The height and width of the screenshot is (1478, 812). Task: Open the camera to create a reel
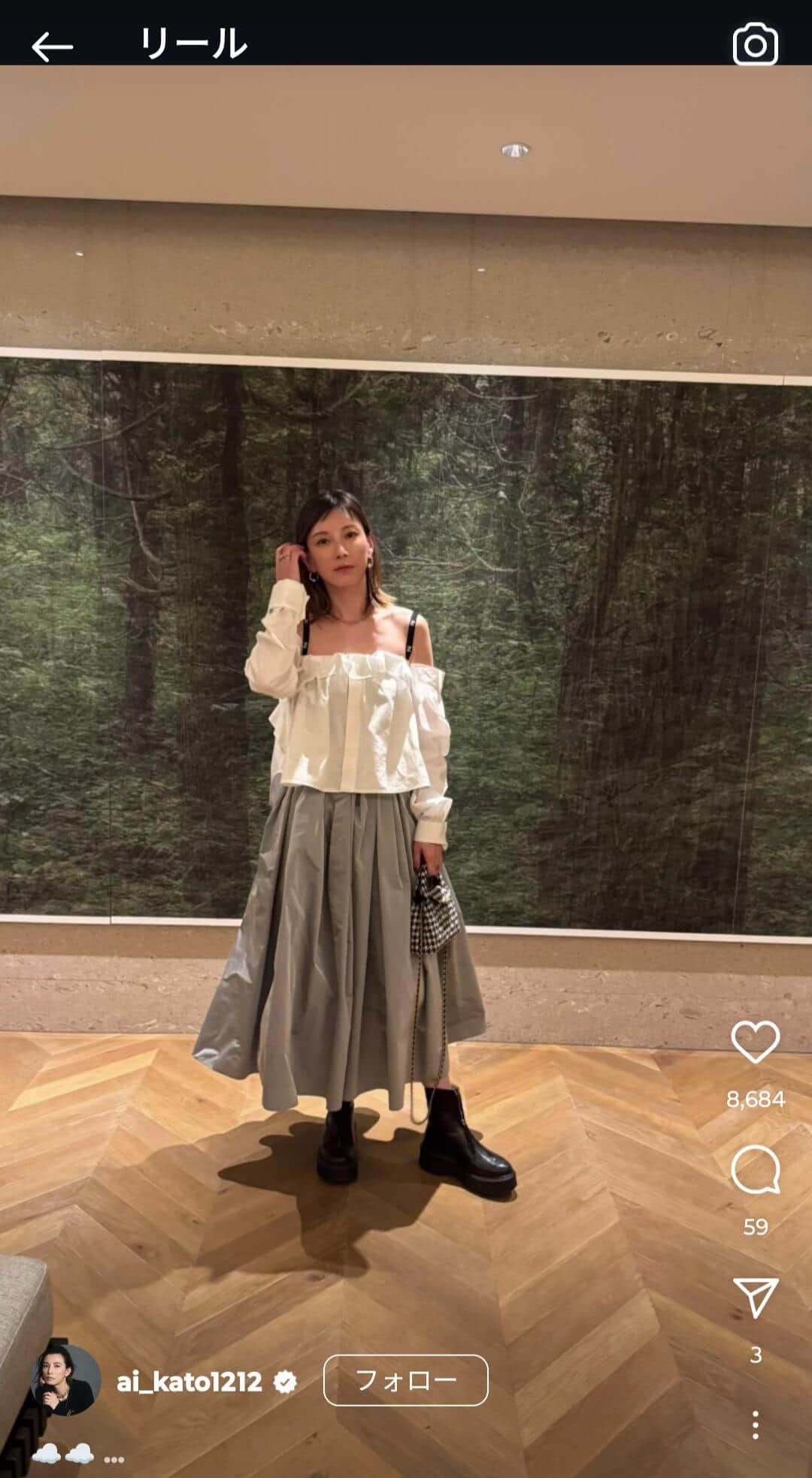(755, 45)
